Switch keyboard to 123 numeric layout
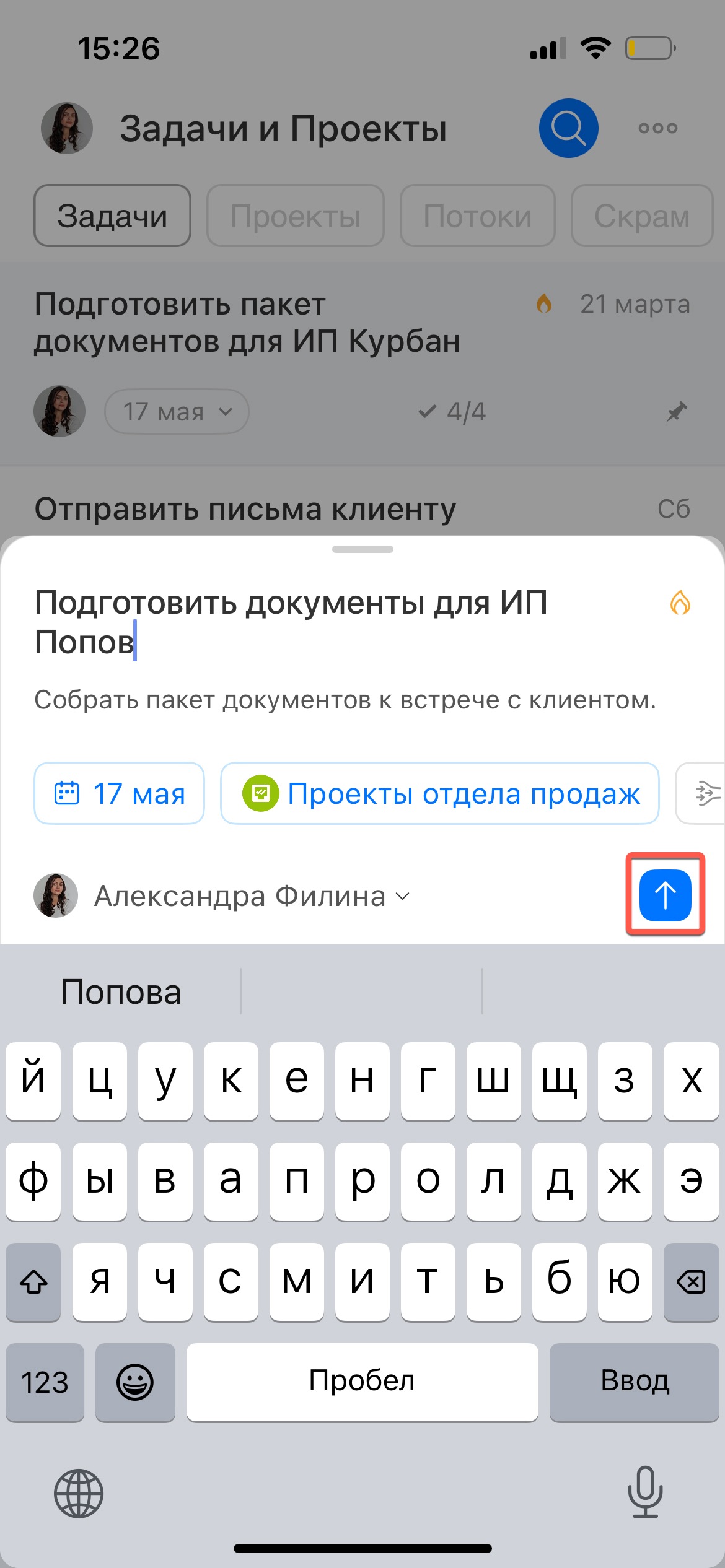This screenshot has width=725, height=1568. click(45, 1382)
